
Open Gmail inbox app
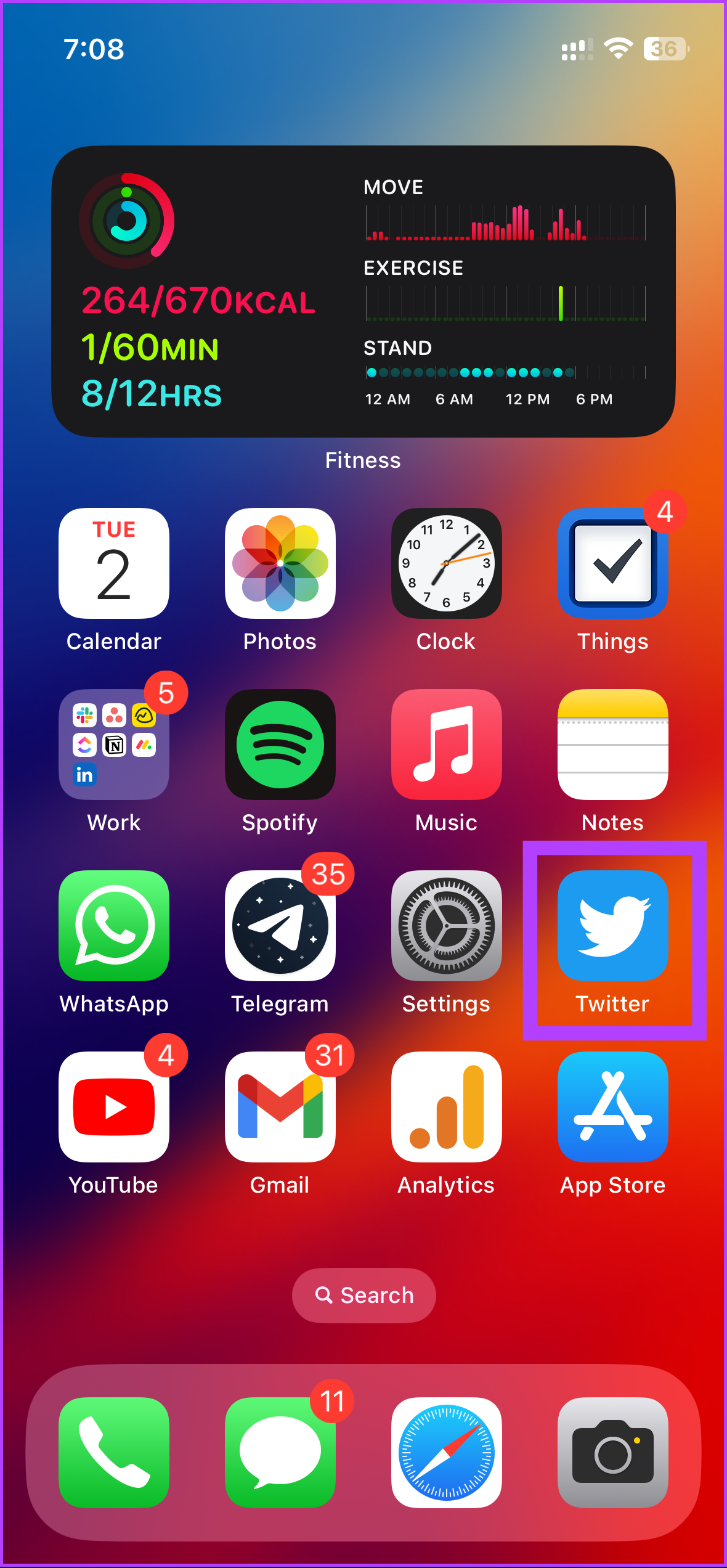click(x=280, y=1107)
